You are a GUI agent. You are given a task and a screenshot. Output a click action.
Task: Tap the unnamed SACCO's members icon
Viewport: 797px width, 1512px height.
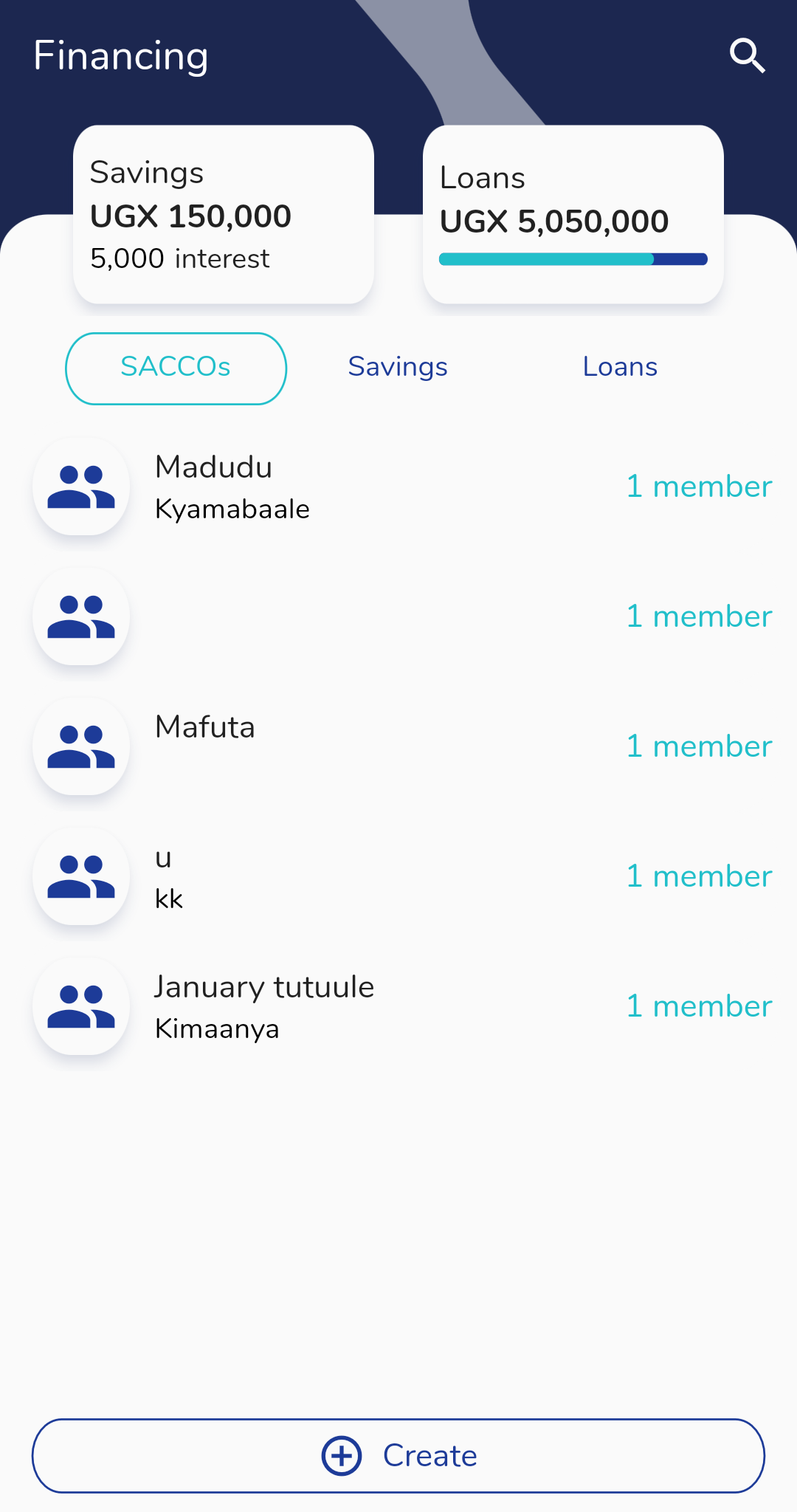tap(81, 616)
